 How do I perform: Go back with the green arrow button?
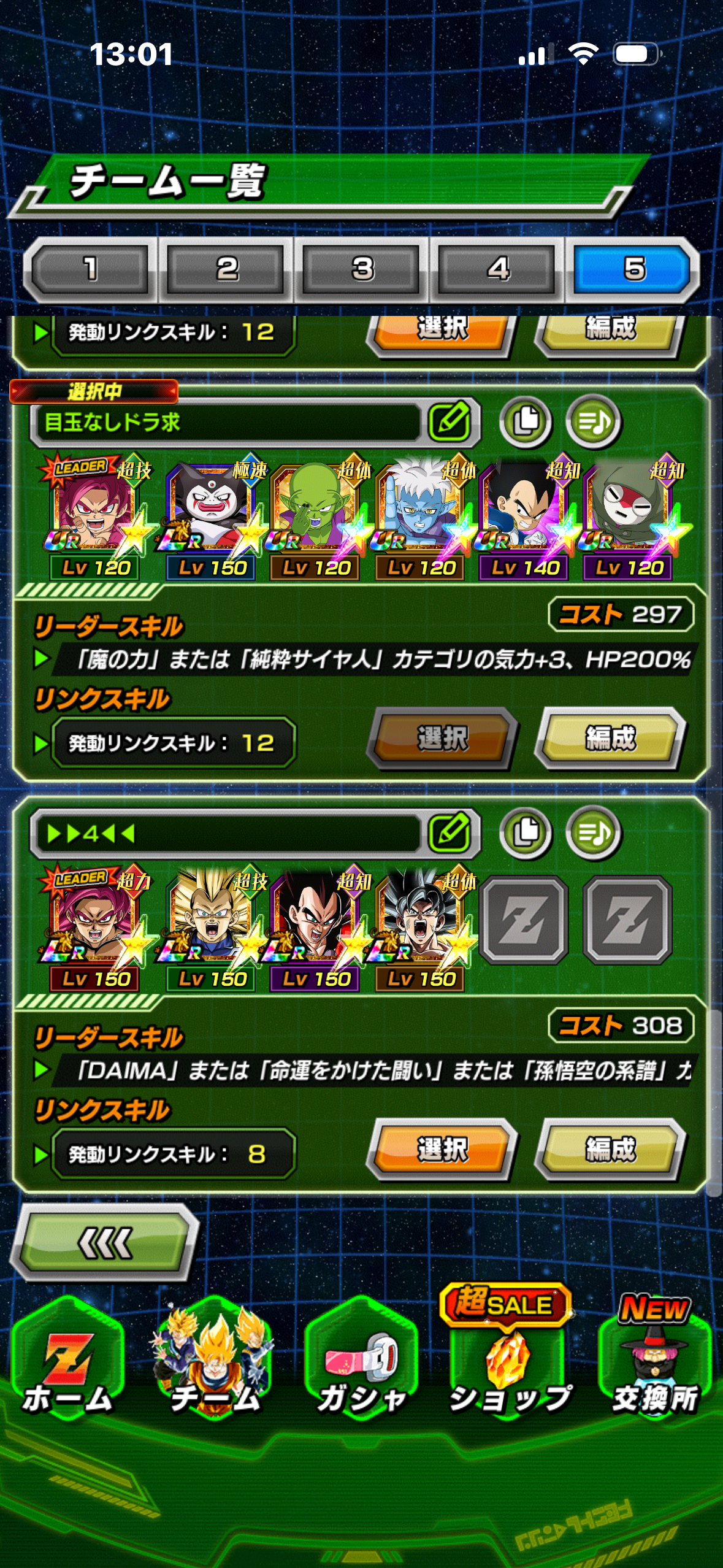[x=105, y=1243]
